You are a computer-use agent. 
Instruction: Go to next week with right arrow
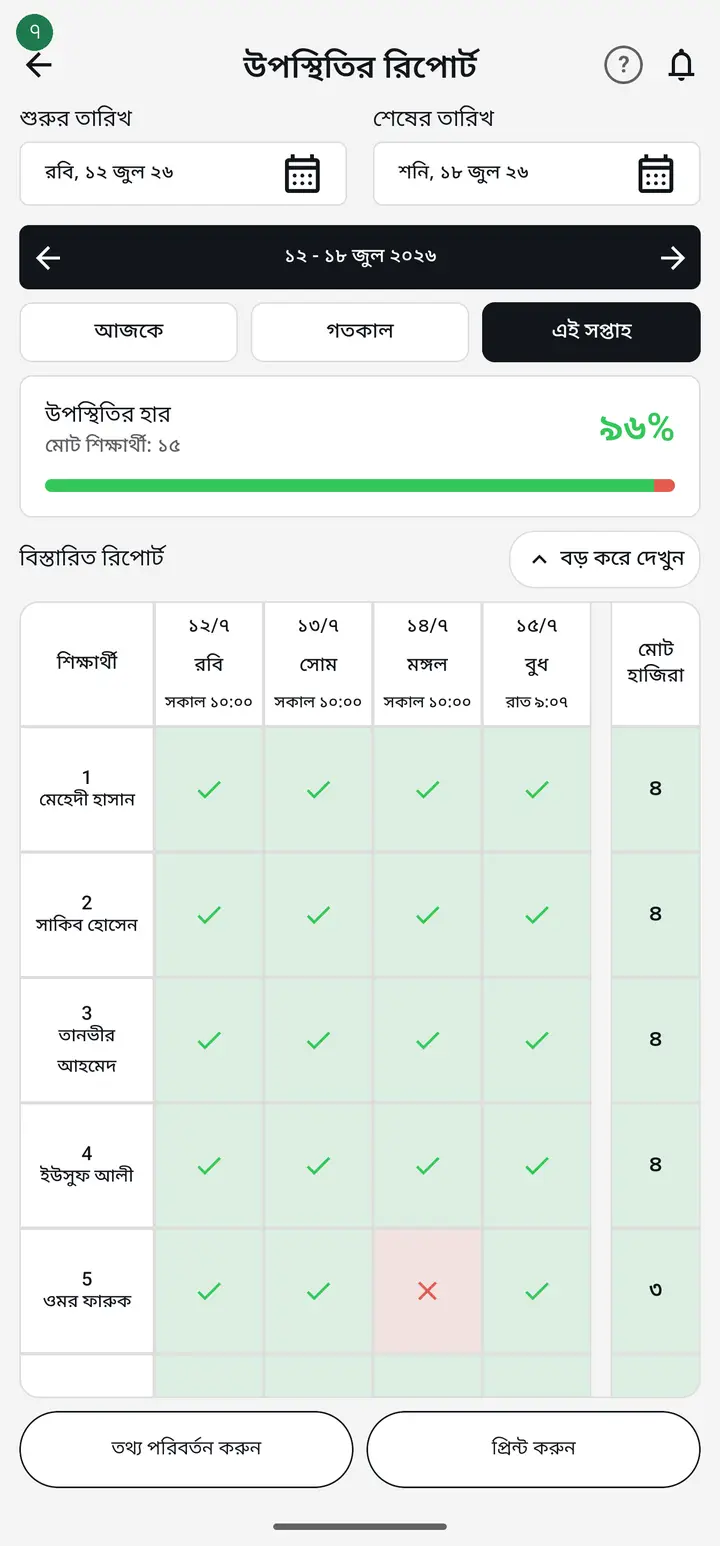673,258
